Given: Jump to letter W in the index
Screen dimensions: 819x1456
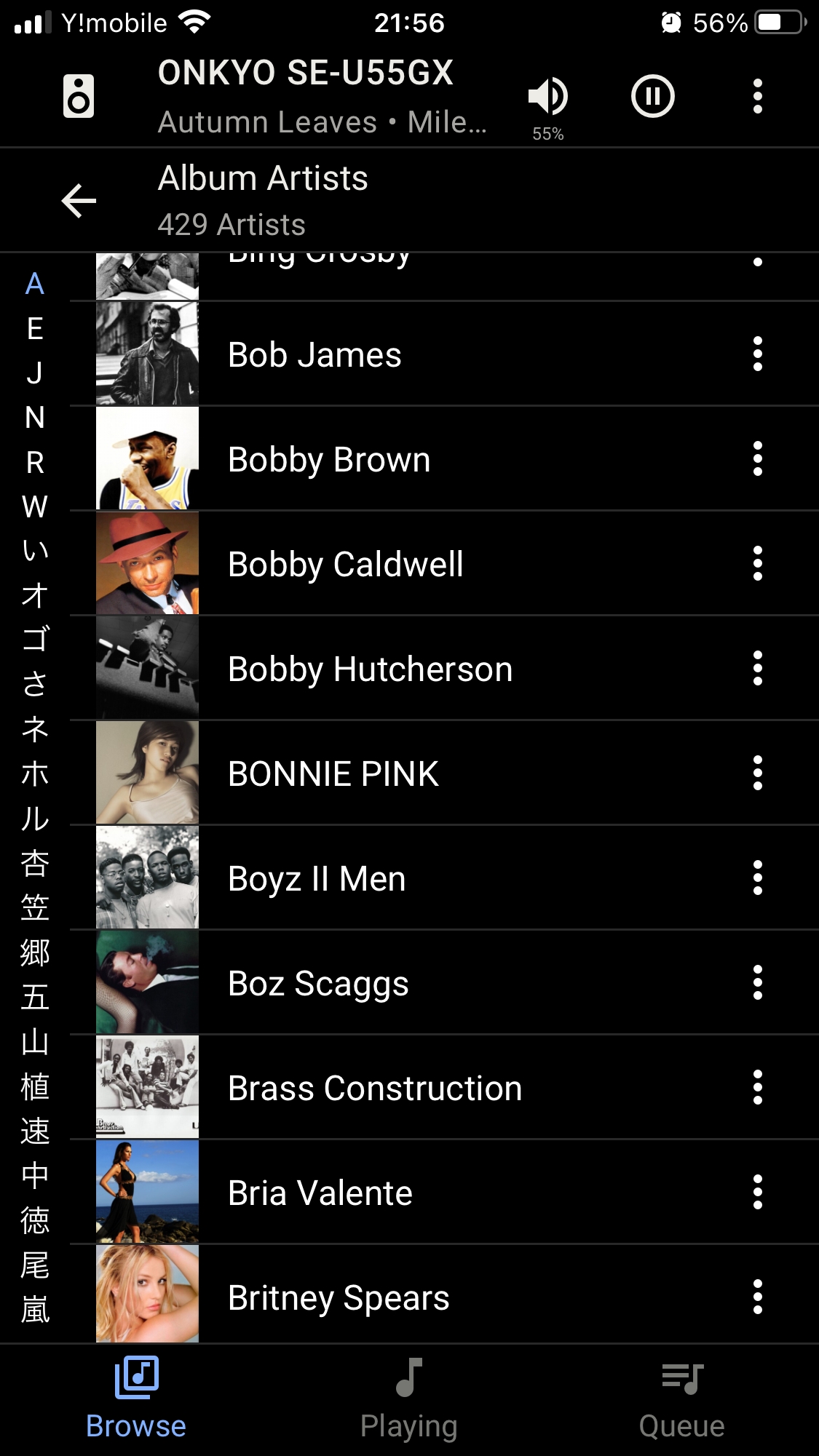Looking at the screenshot, I should (35, 506).
